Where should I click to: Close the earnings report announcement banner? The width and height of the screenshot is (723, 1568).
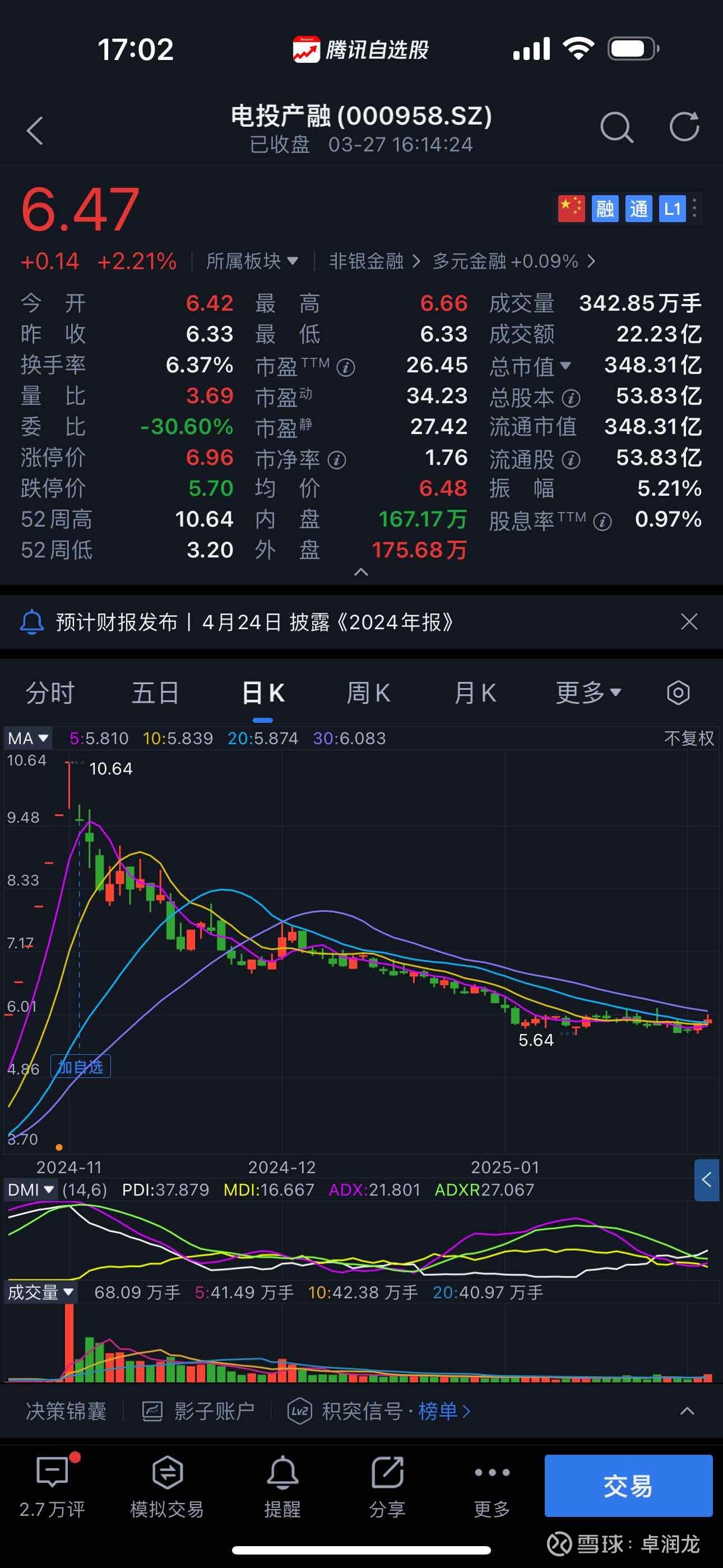(688, 622)
